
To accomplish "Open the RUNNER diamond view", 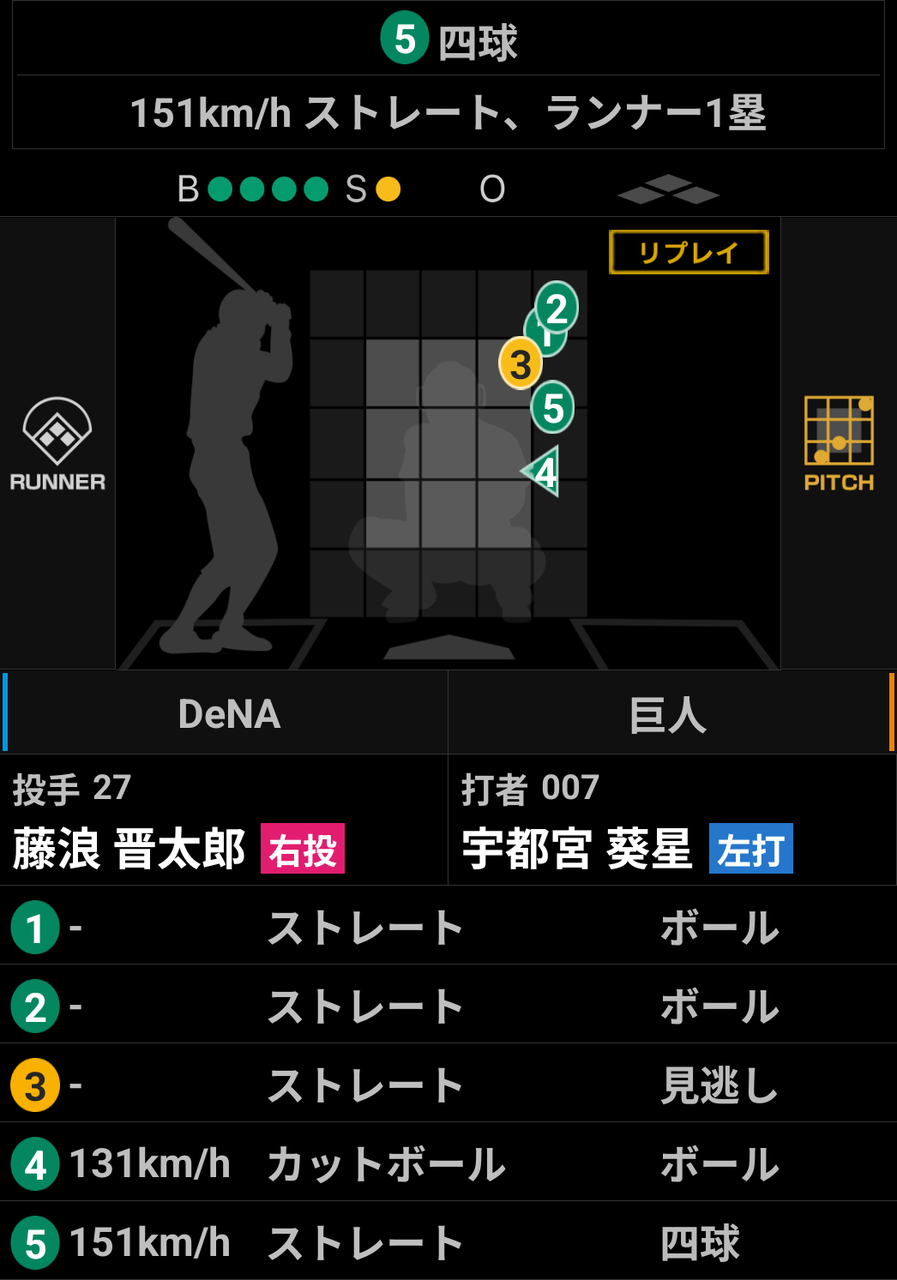I will pos(58,443).
